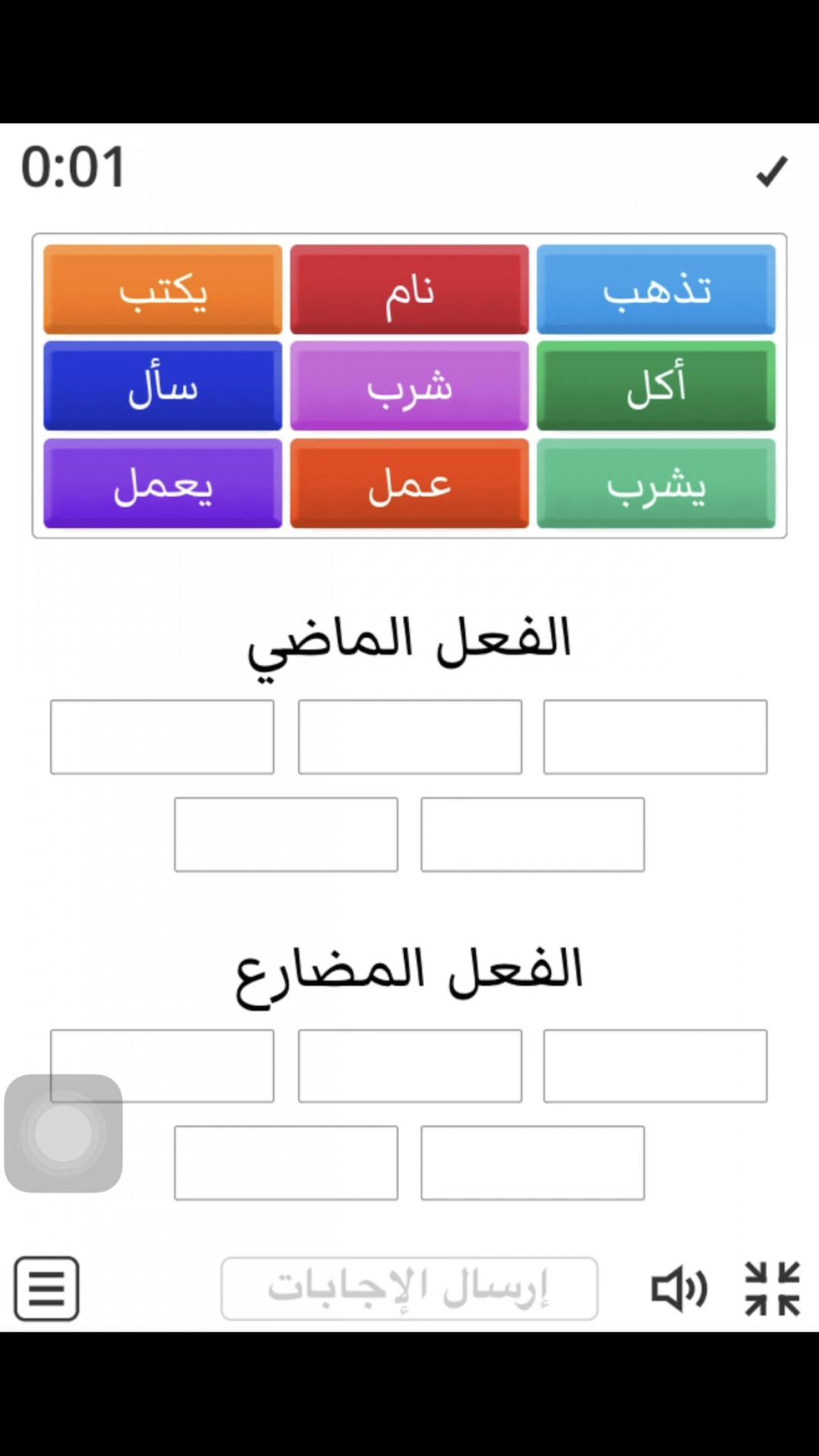Exit fullscreen with the collapse arrows

click(772, 1288)
